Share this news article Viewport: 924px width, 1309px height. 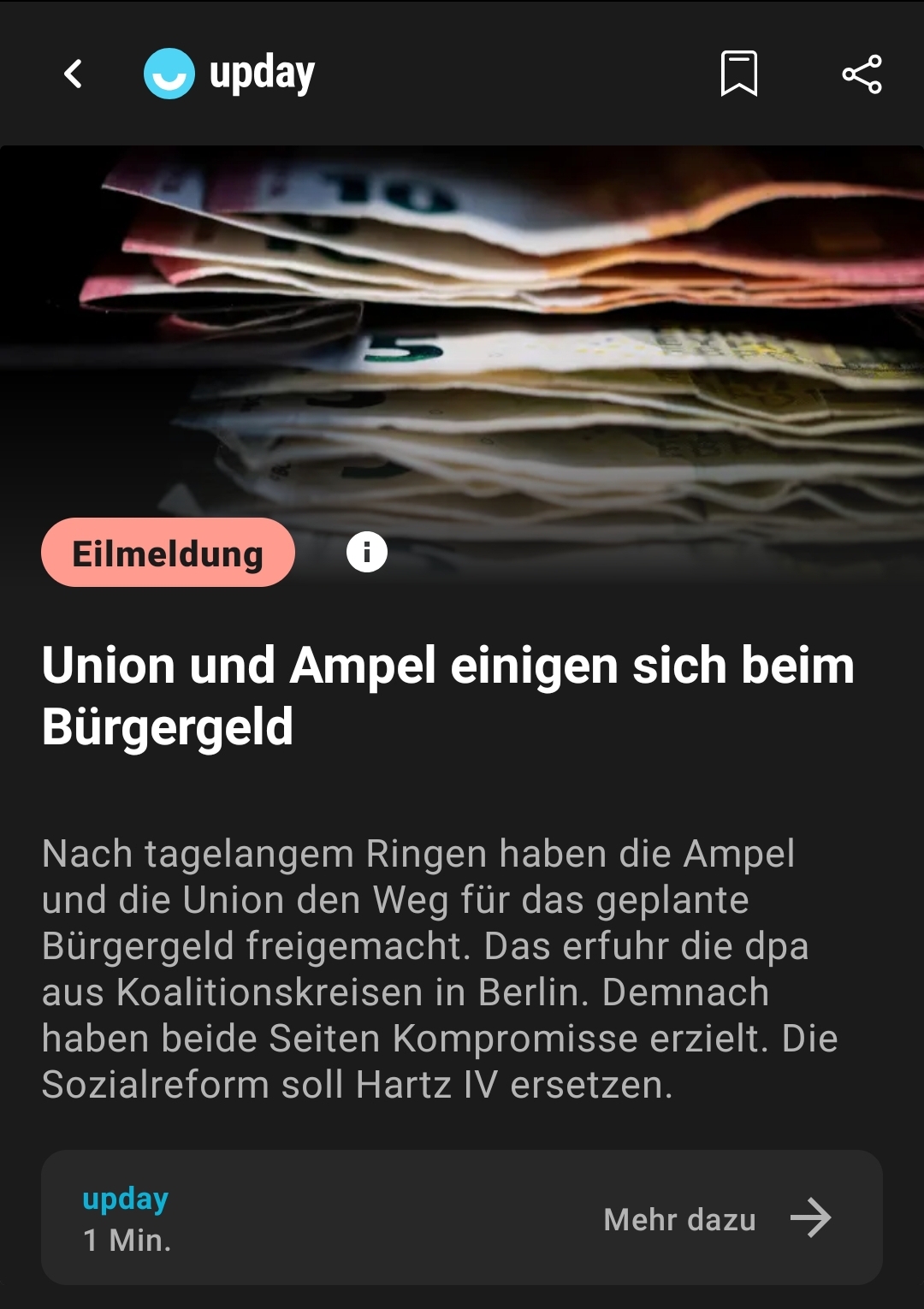[x=862, y=74]
